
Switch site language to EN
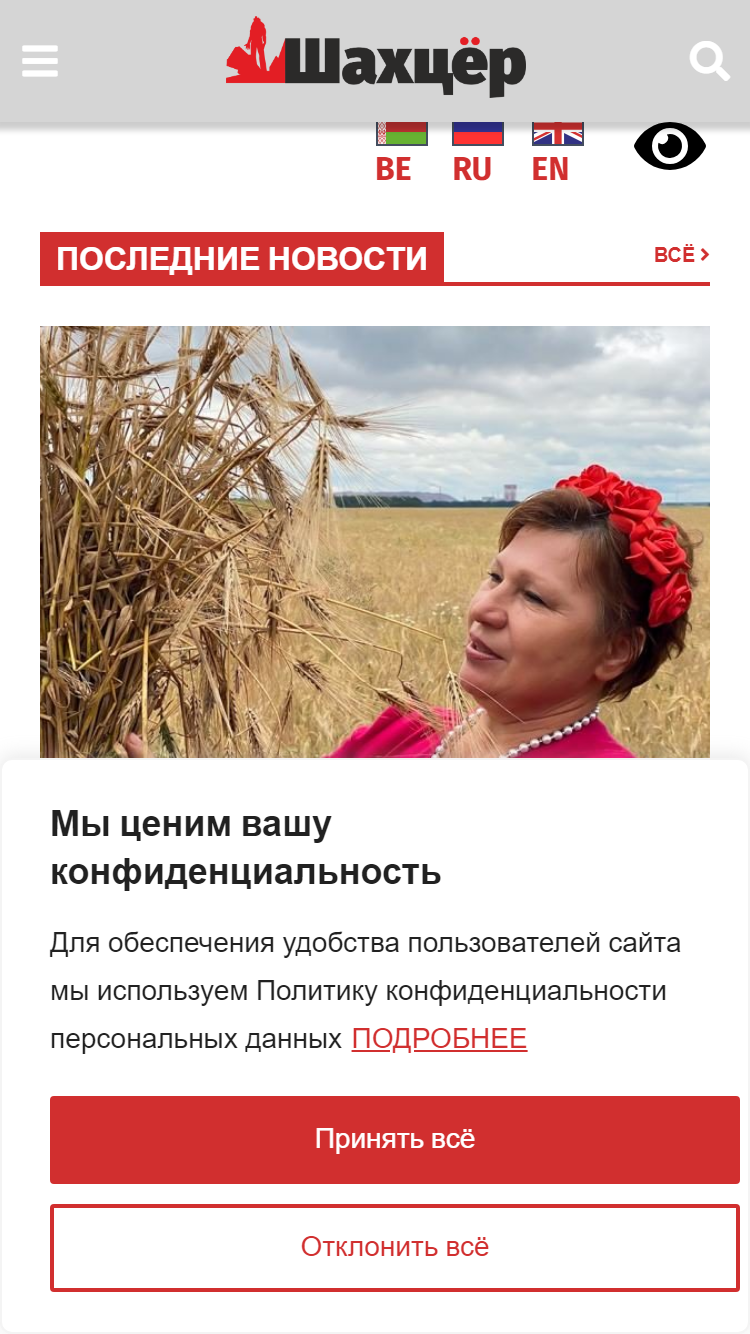coord(557,153)
